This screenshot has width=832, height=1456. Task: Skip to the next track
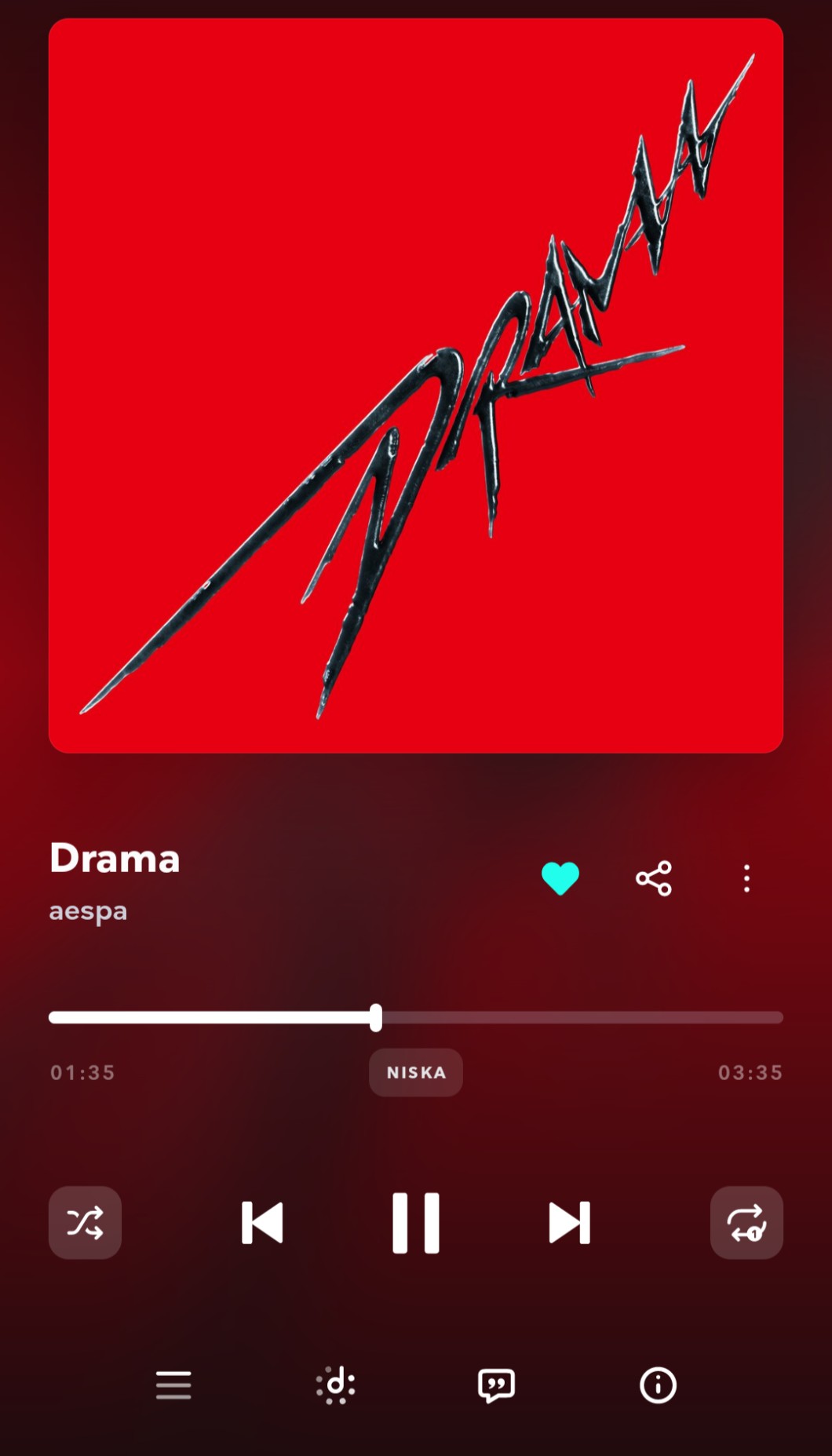(569, 1222)
